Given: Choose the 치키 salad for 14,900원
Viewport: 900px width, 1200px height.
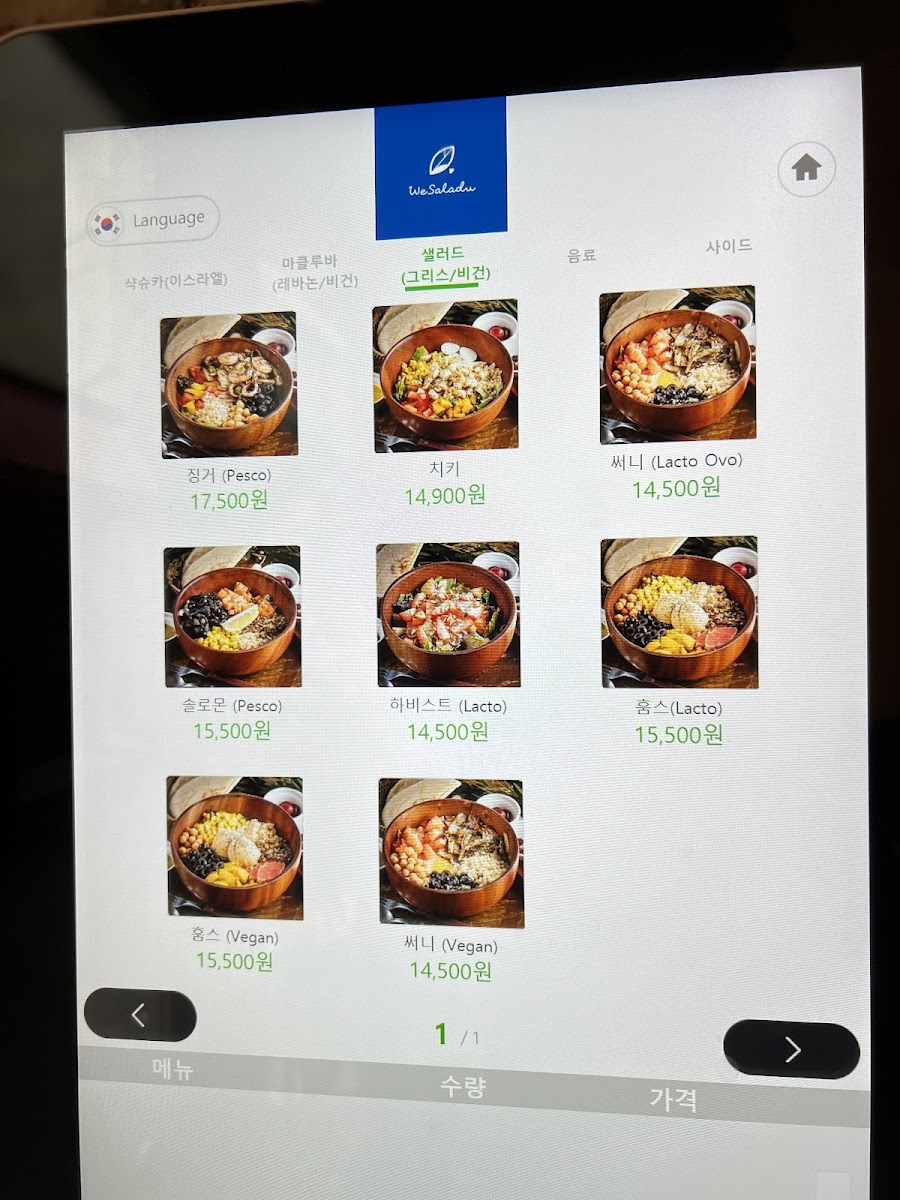Looking at the screenshot, I should (x=445, y=405).
